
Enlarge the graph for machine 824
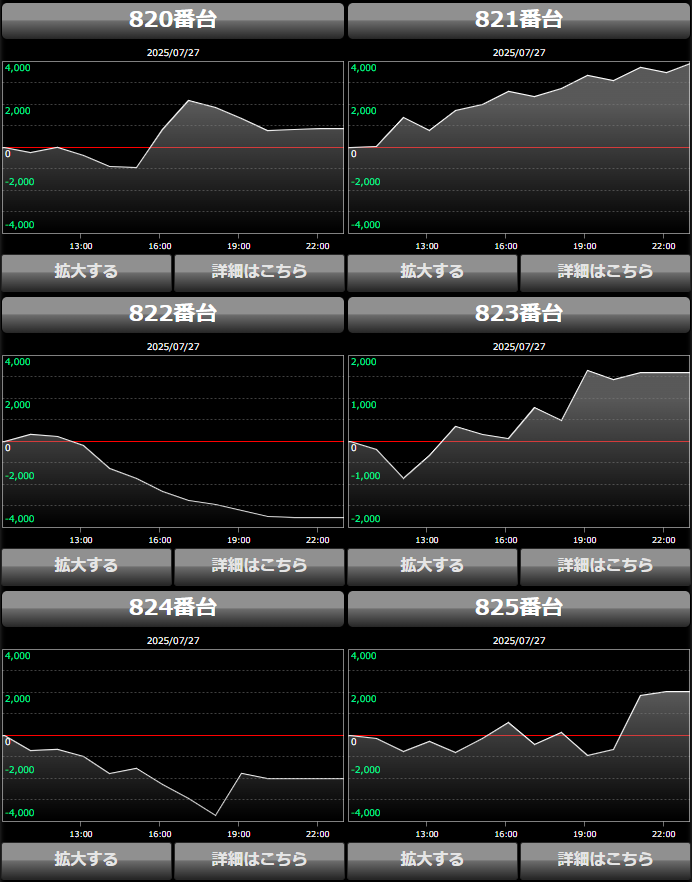pos(86,859)
